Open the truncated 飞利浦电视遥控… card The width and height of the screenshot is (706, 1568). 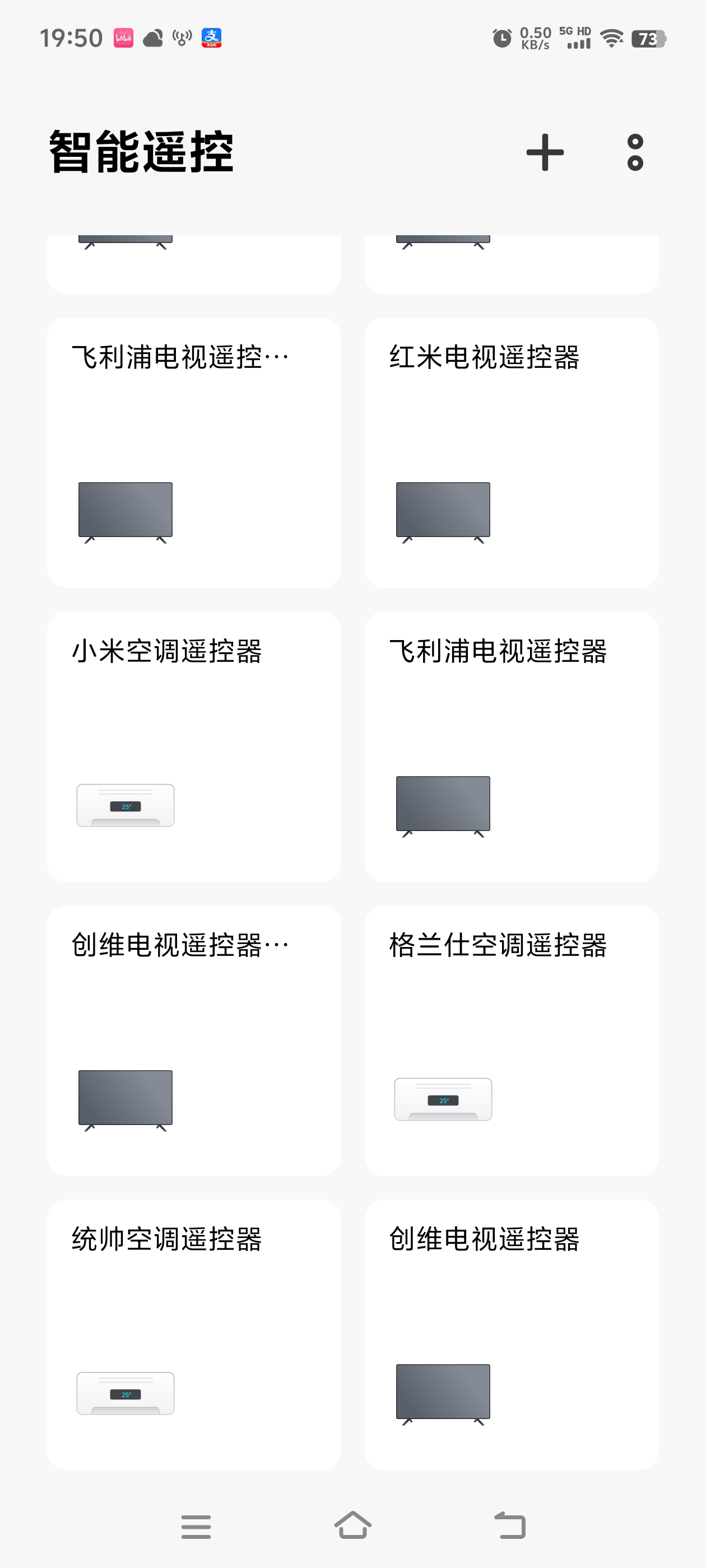194,452
